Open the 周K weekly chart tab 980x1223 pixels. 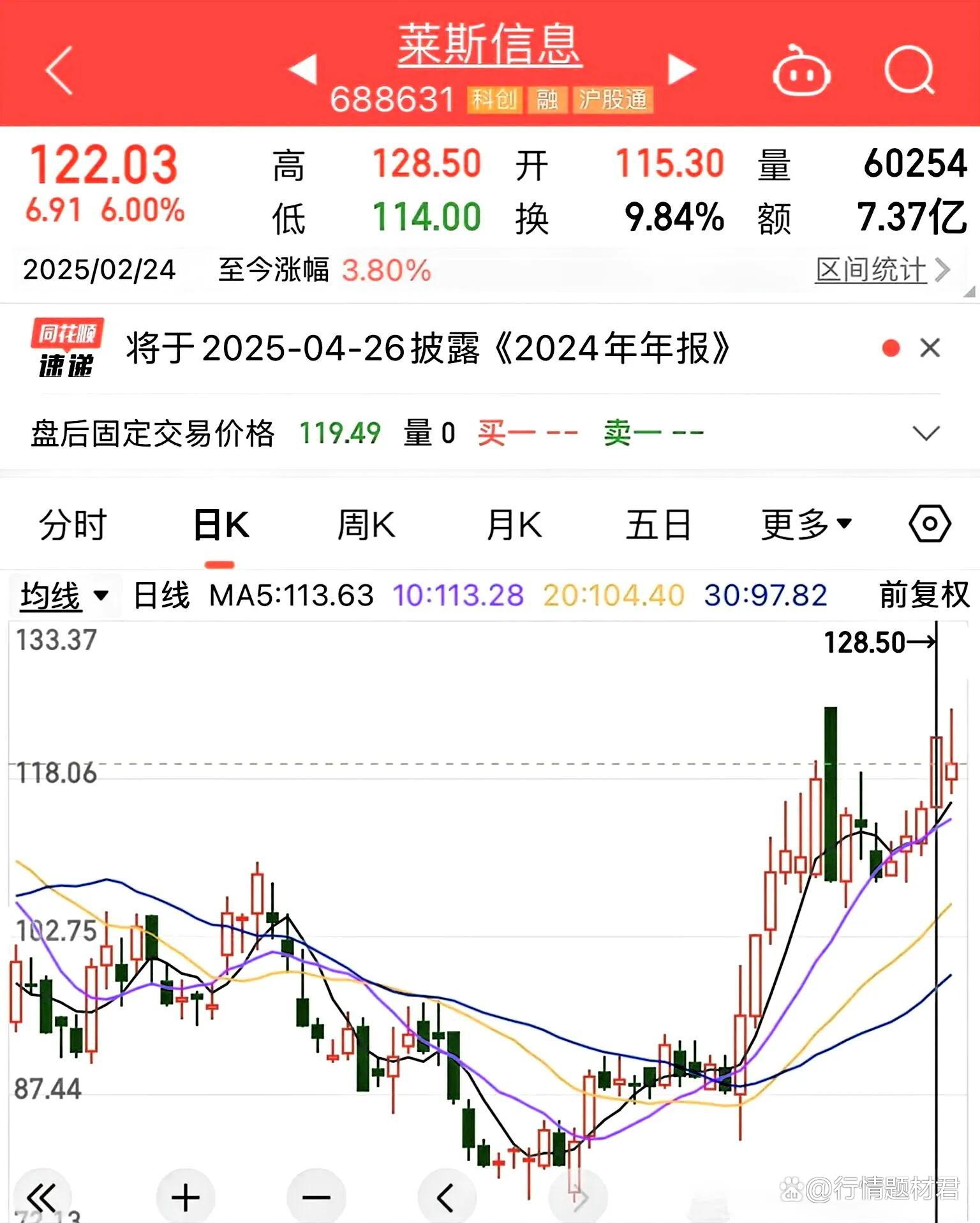pyautogui.click(x=367, y=524)
